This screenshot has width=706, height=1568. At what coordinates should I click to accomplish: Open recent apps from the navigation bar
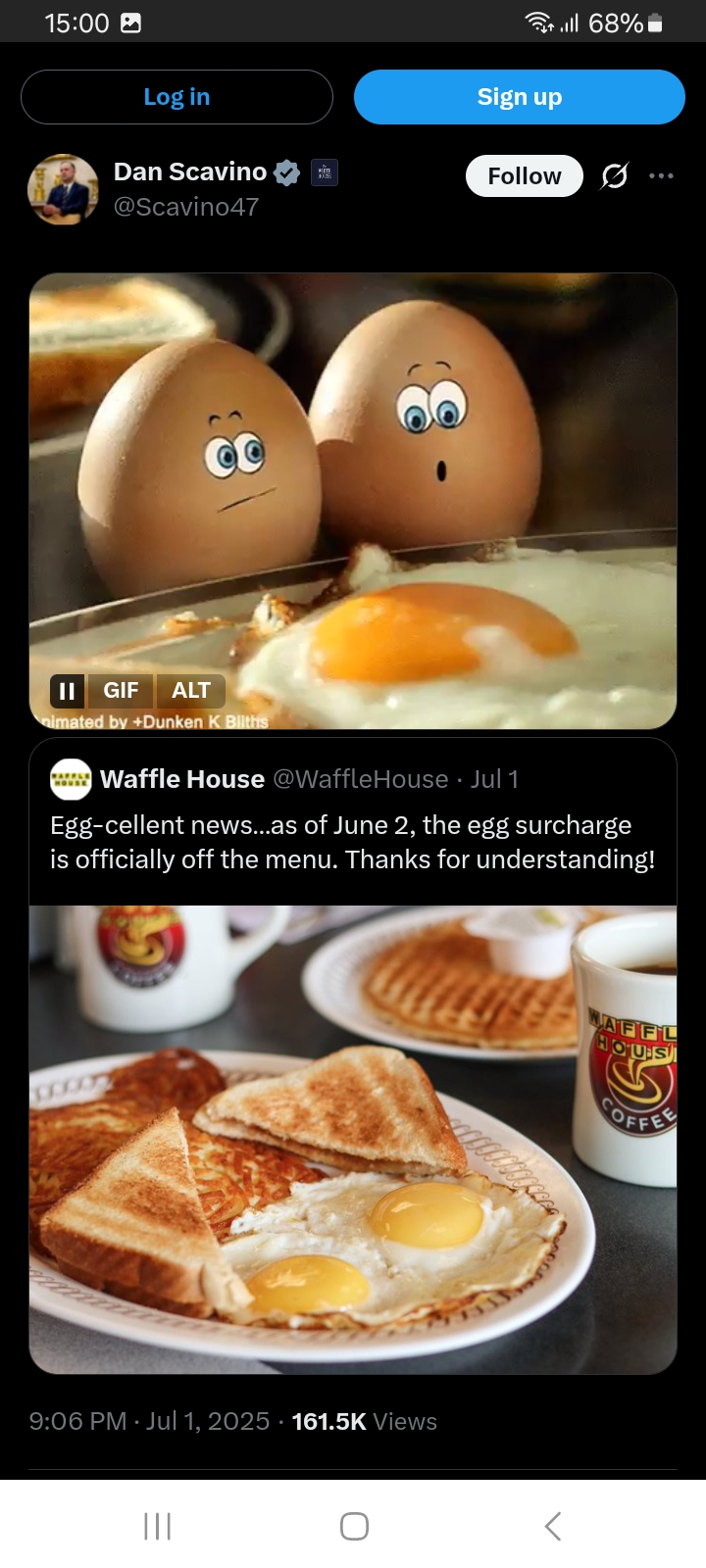(157, 1526)
